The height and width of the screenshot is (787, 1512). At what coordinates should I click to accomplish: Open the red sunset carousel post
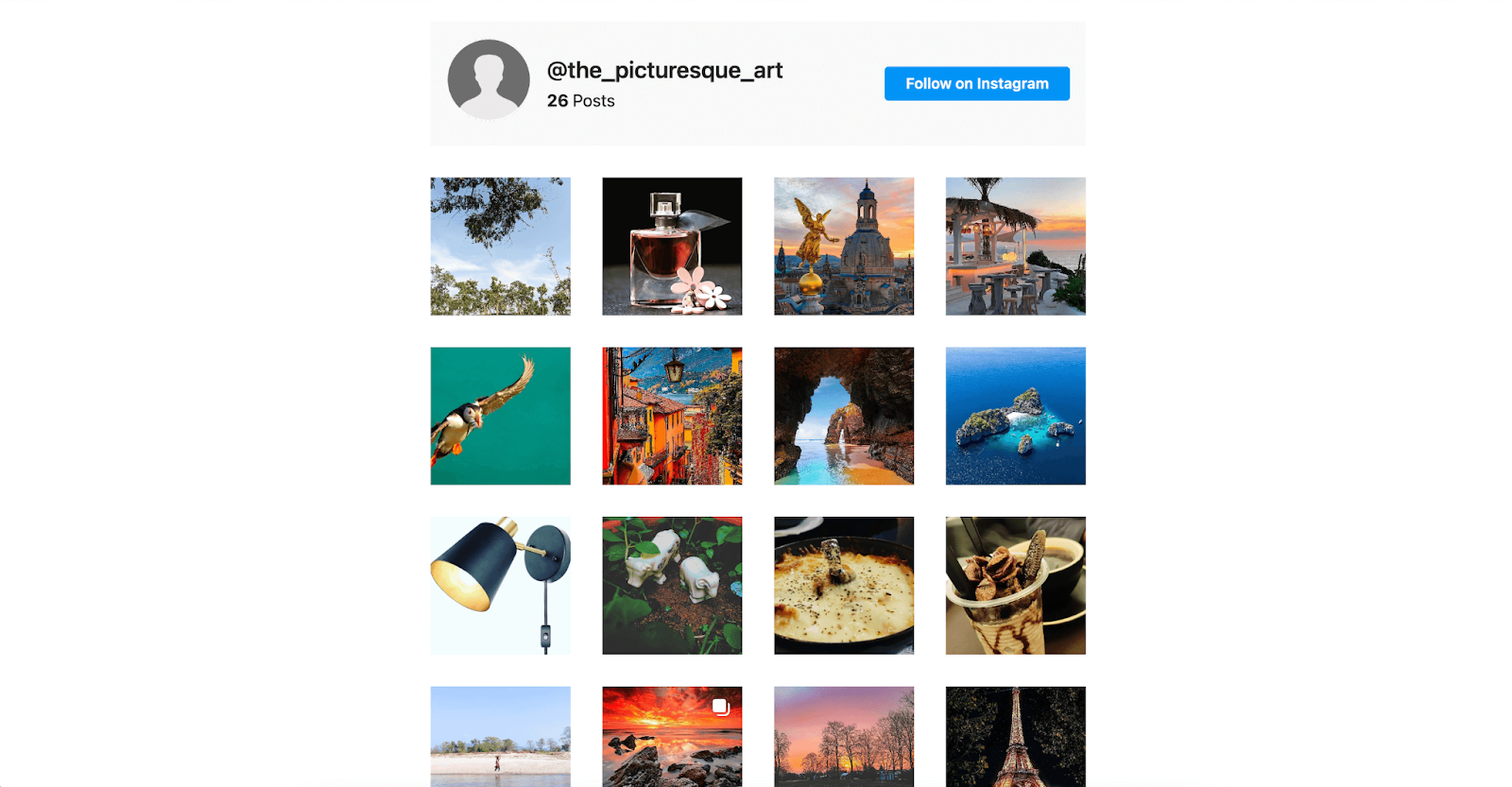point(672,736)
